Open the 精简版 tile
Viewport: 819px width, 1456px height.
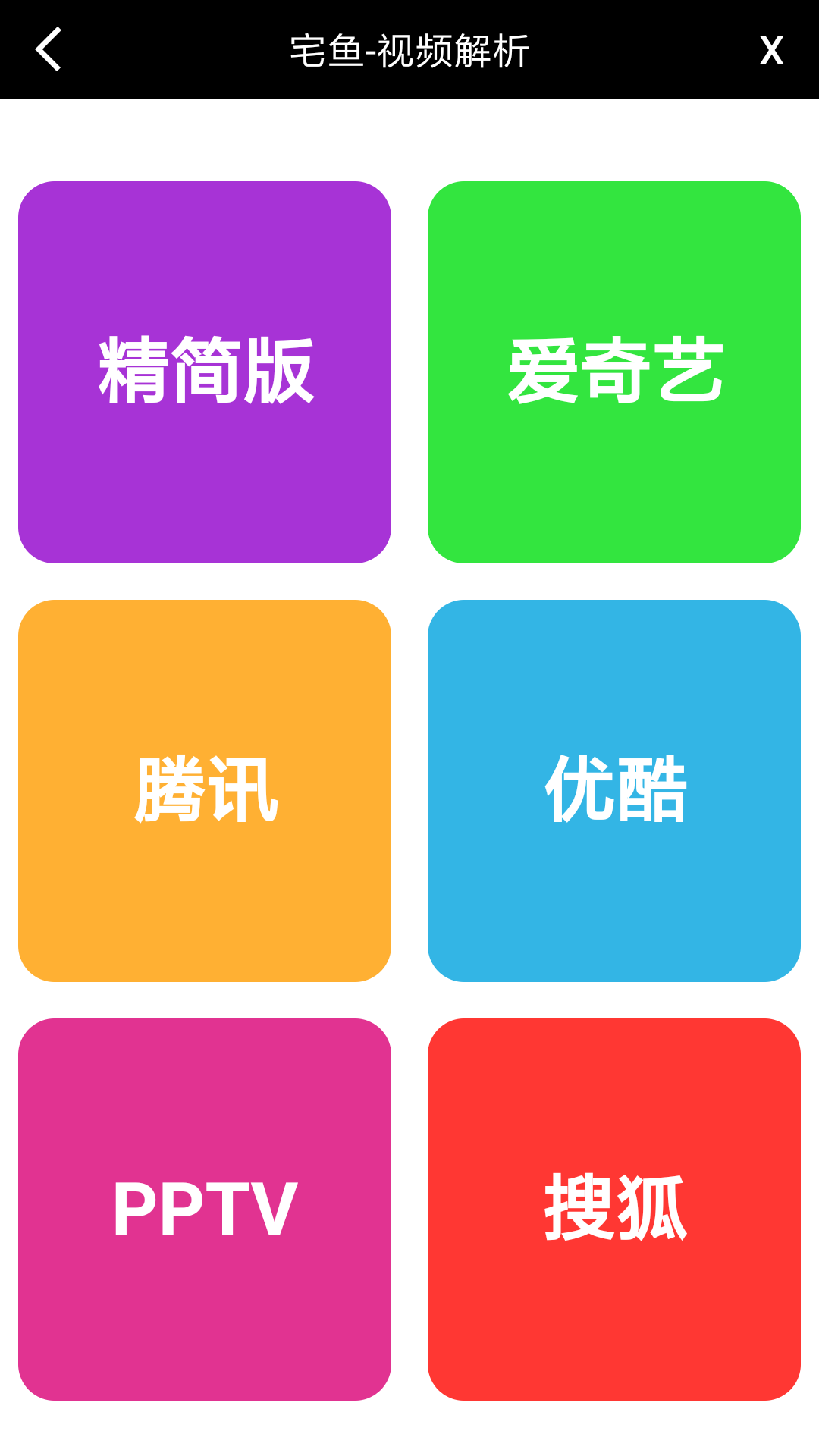coord(205,372)
